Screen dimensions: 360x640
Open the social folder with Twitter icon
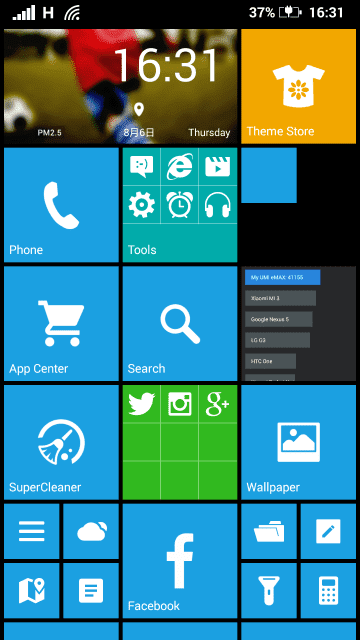(180, 442)
